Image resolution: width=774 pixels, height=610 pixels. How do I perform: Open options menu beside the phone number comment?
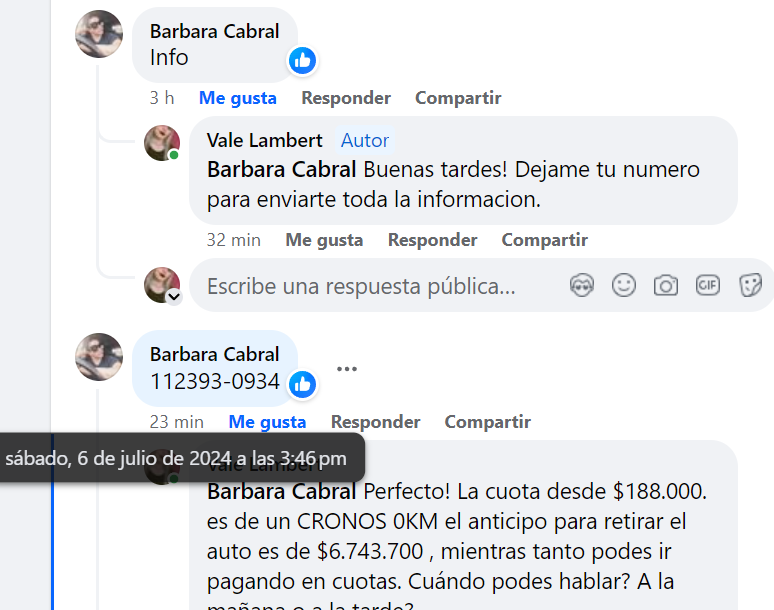[x=347, y=368]
